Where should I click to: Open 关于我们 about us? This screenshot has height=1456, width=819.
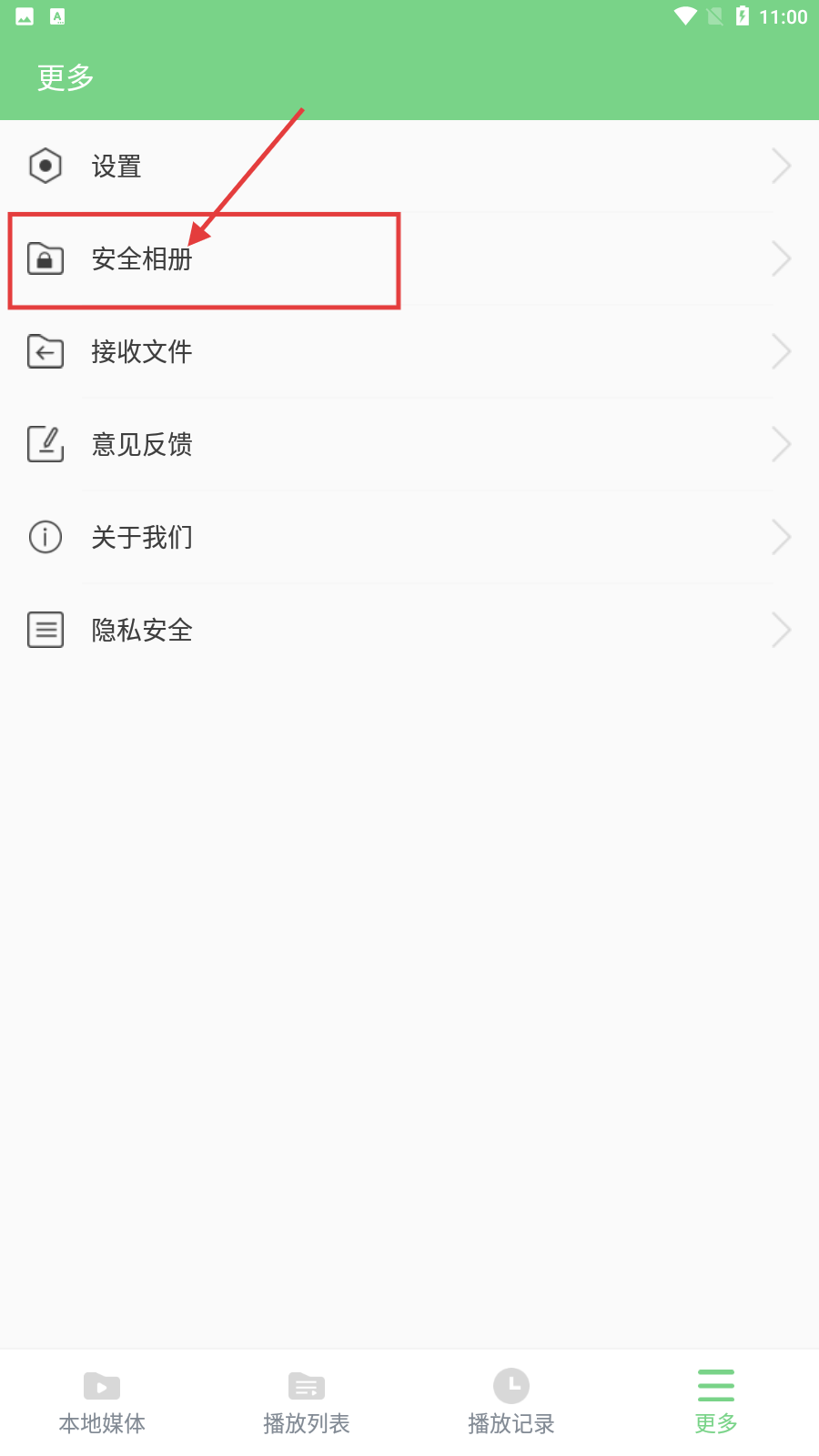pyautogui.click(x=409, y=538)
